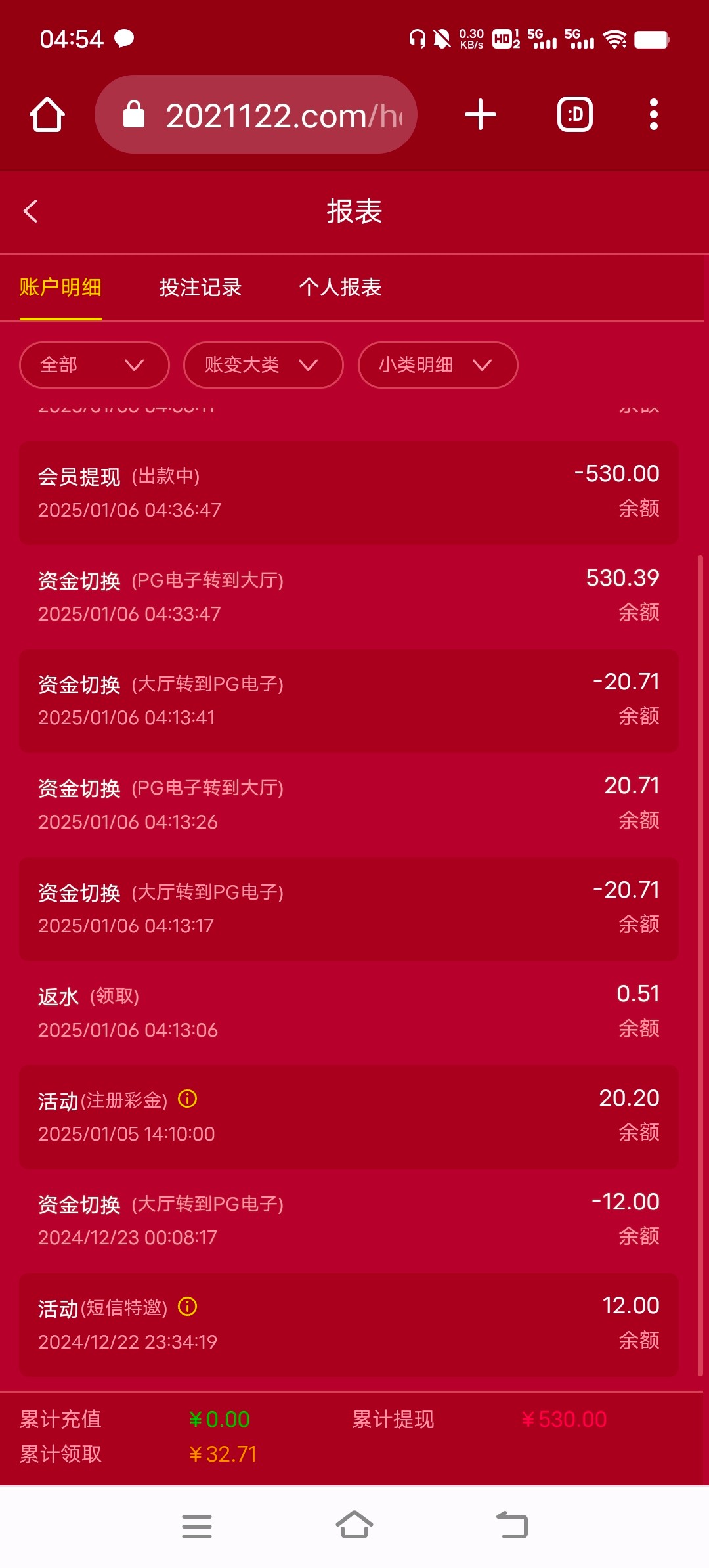The image size is (709, 1568).
Task: Tap the 2021122.com address bar
Action: (256, 115)
